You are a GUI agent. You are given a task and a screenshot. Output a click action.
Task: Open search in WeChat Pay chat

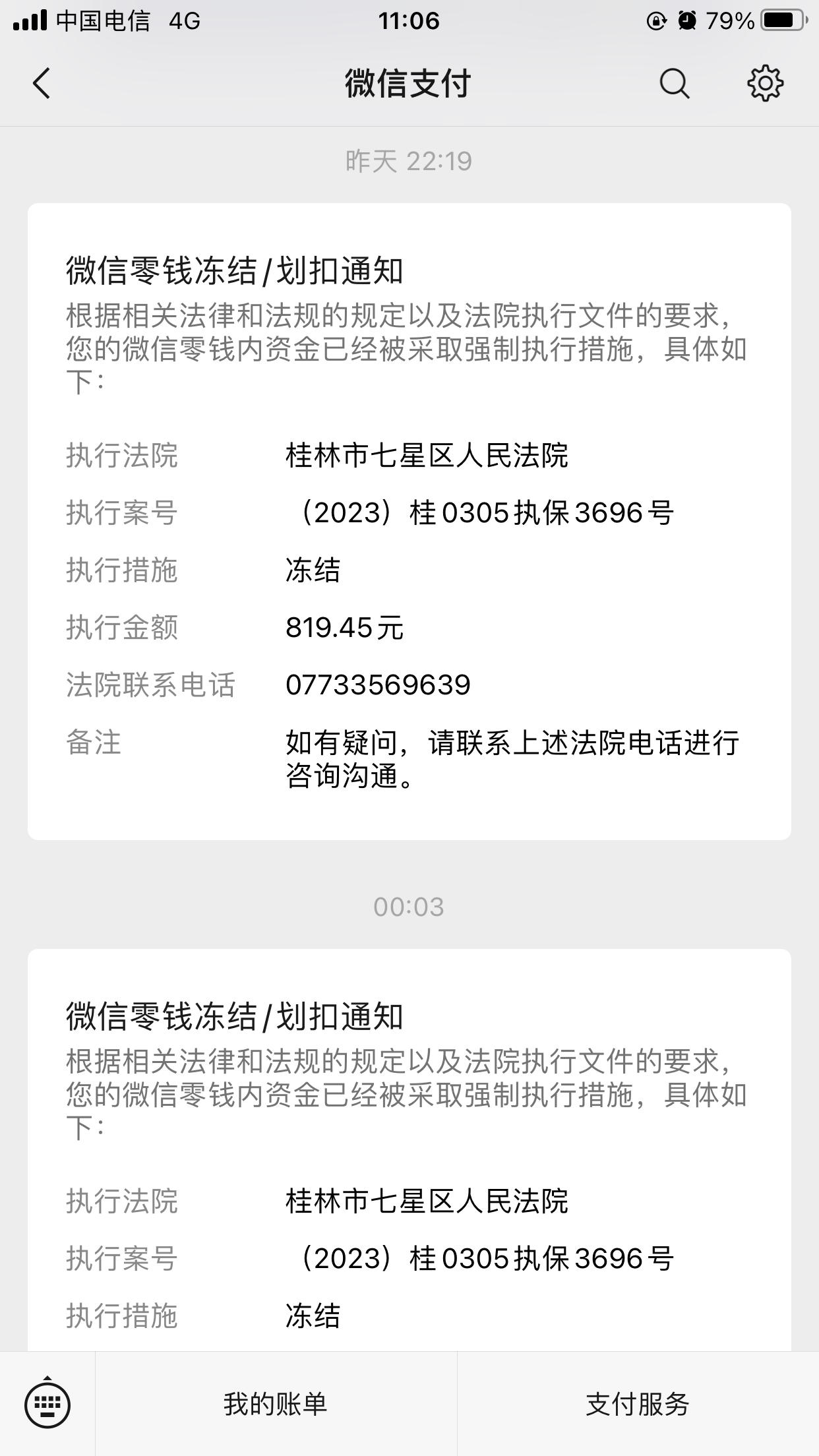pos(673,83)
